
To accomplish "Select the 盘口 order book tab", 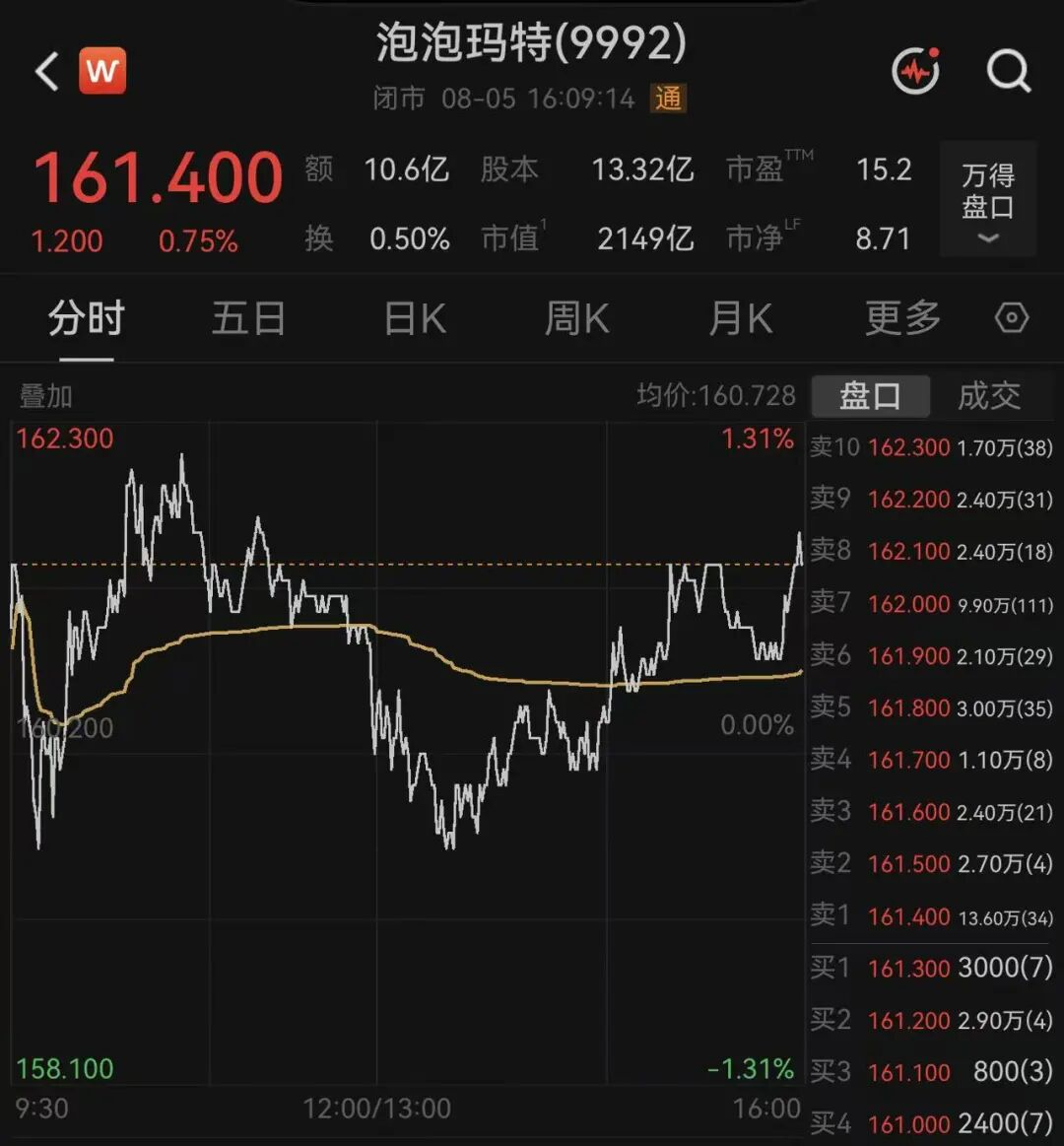I will point(870,395).
